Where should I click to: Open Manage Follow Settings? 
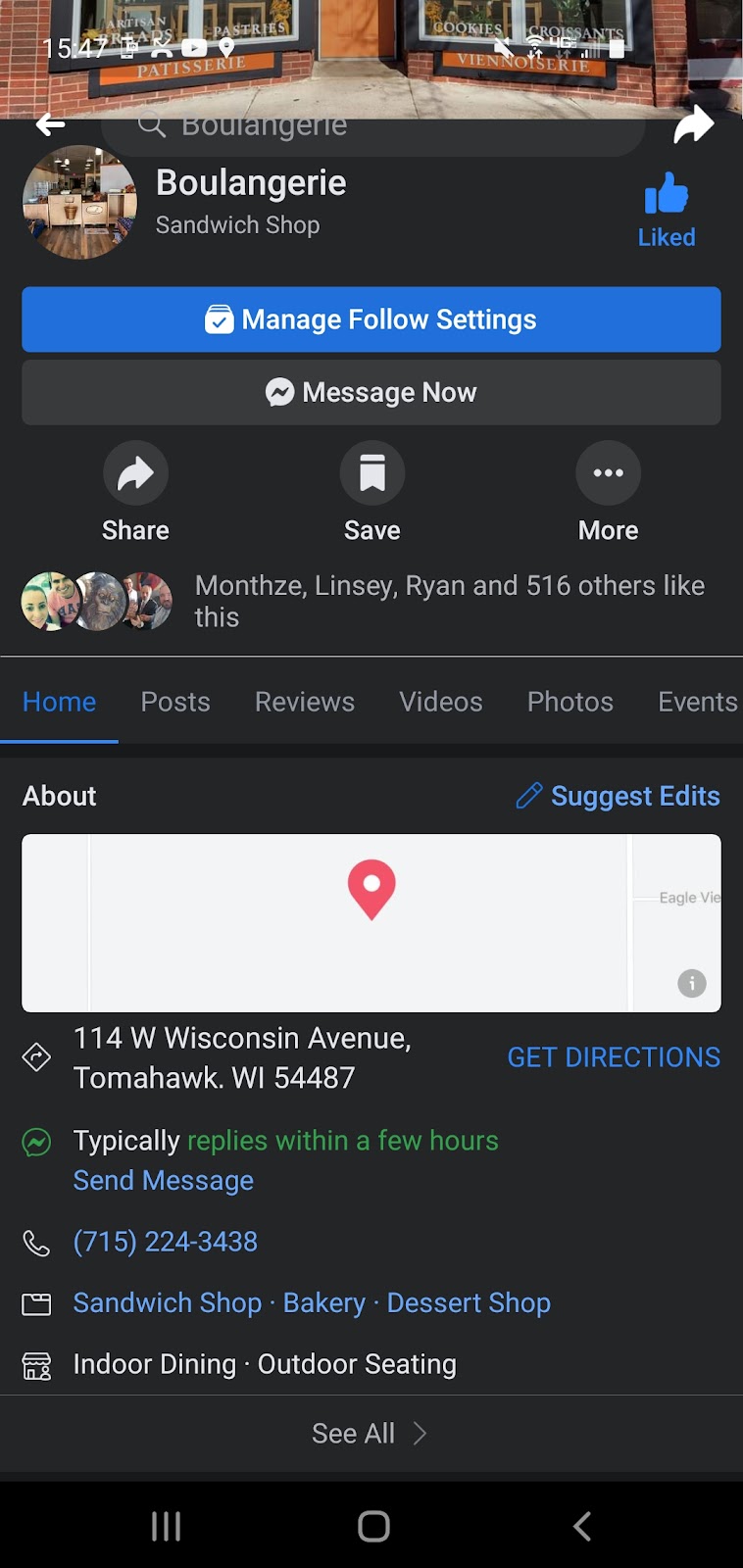(371, 319)
